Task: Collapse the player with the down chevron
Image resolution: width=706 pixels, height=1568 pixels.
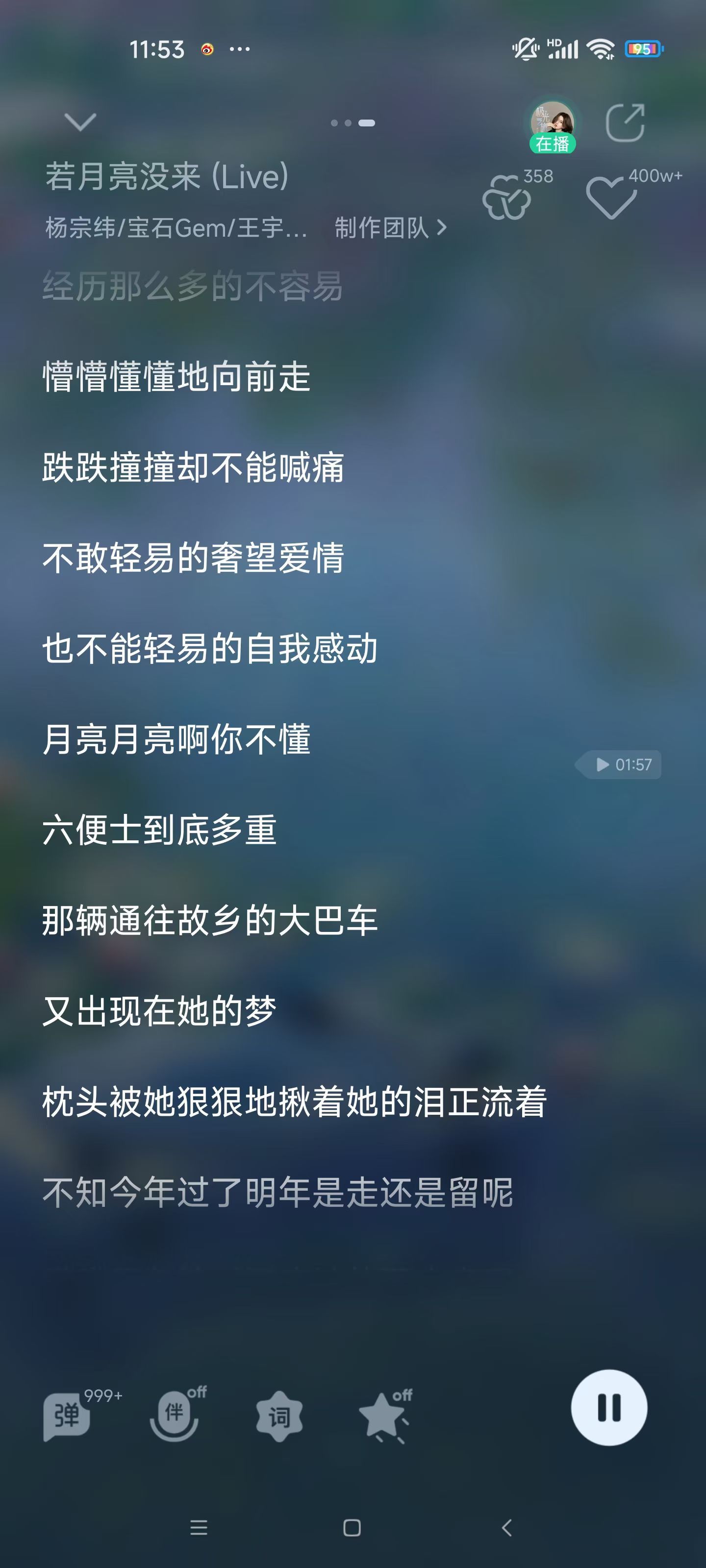Action: click(80, 122)
